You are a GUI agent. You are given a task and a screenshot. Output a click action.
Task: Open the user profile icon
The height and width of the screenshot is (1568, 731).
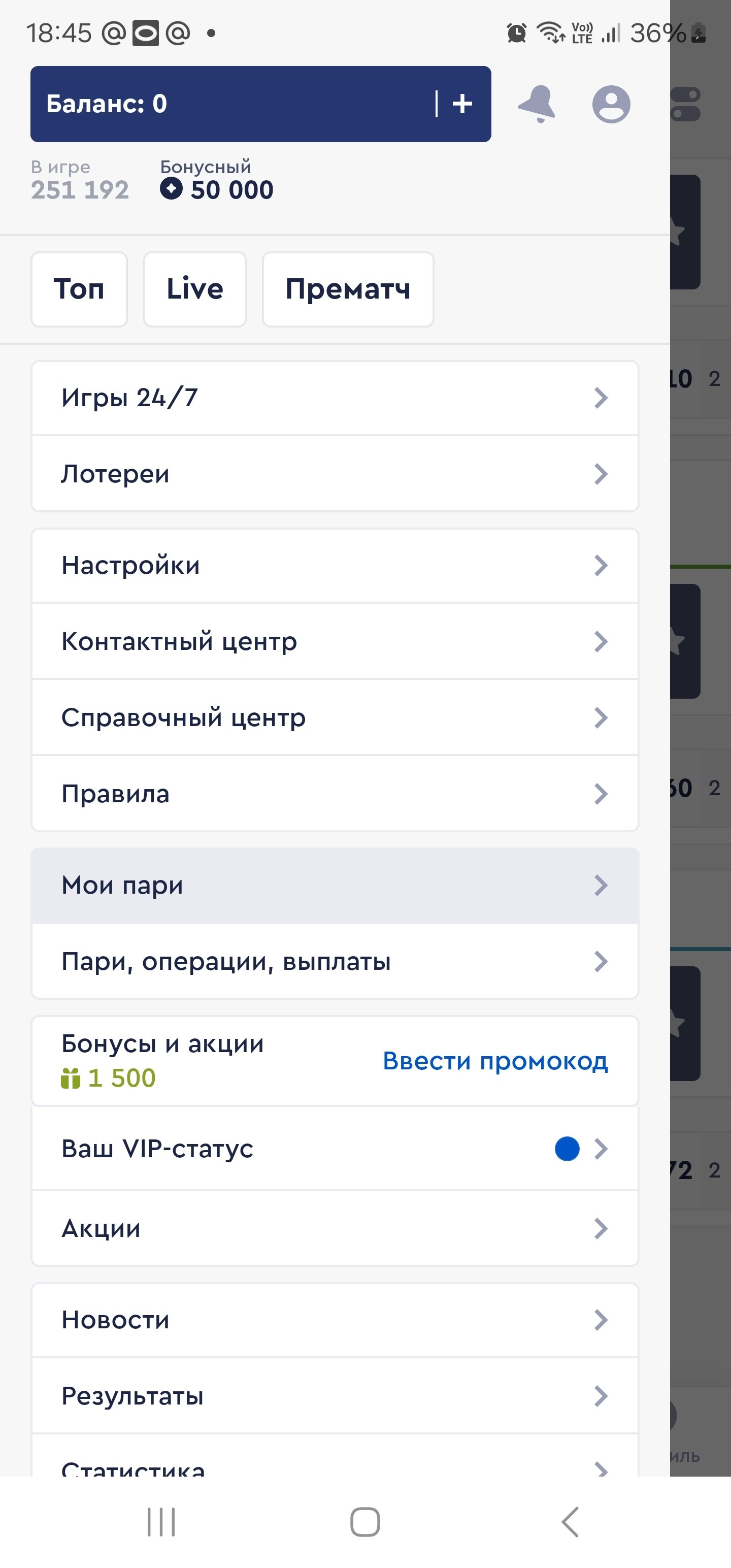coord(611,104)
